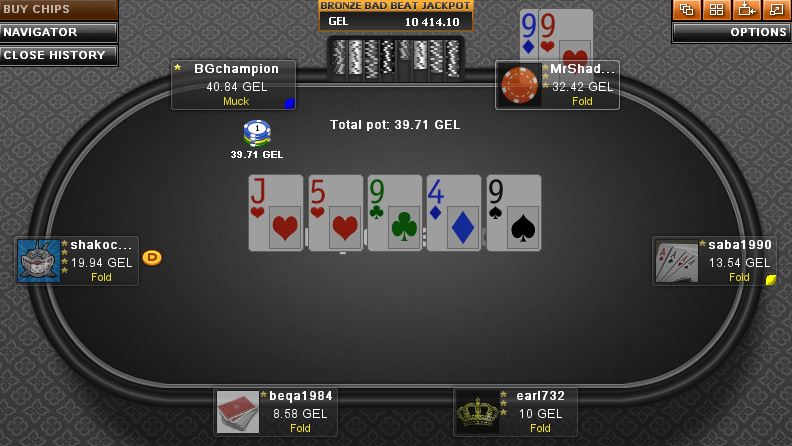Open the Options menu
The width and height of the screenshot is (792, 446).
pos(731,32)
